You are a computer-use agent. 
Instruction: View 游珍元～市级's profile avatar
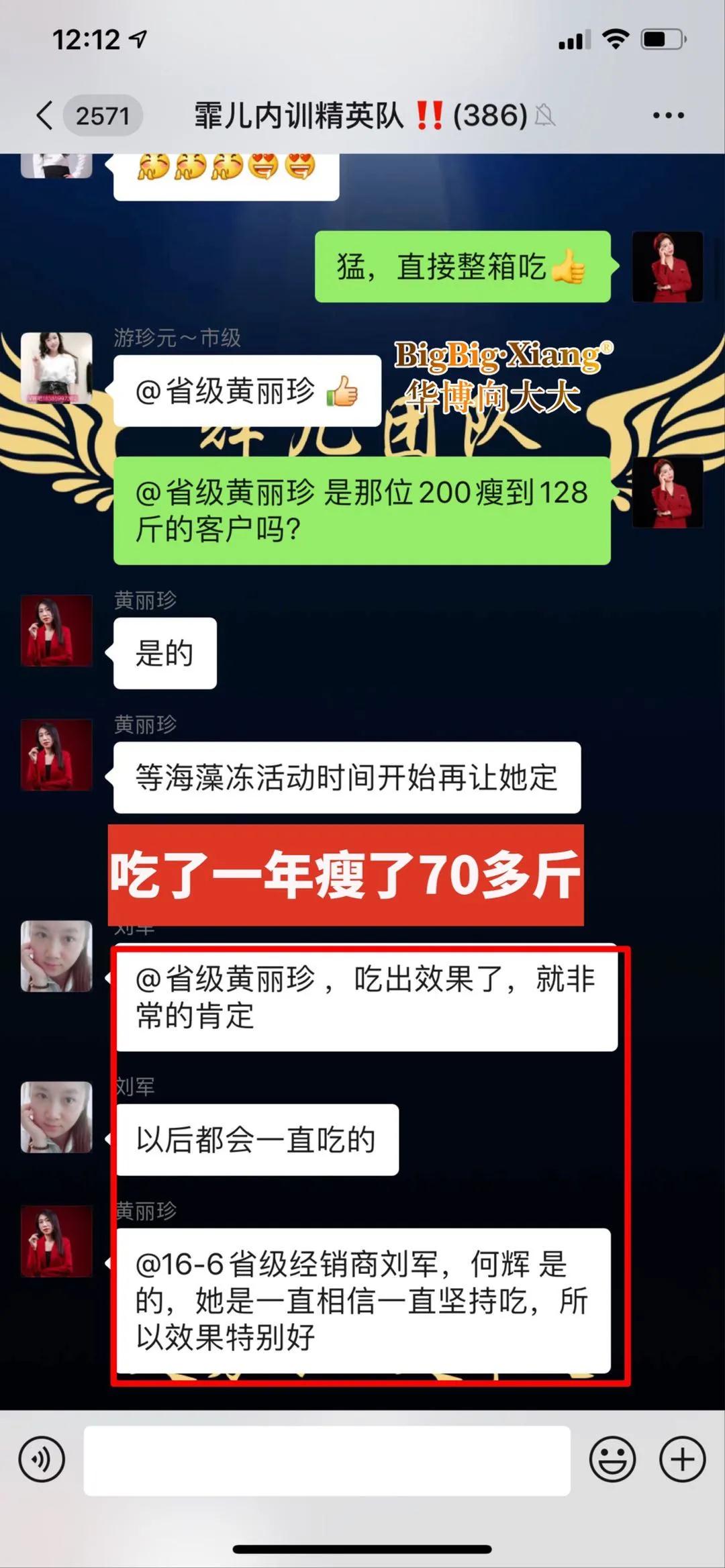click(56, 368)
